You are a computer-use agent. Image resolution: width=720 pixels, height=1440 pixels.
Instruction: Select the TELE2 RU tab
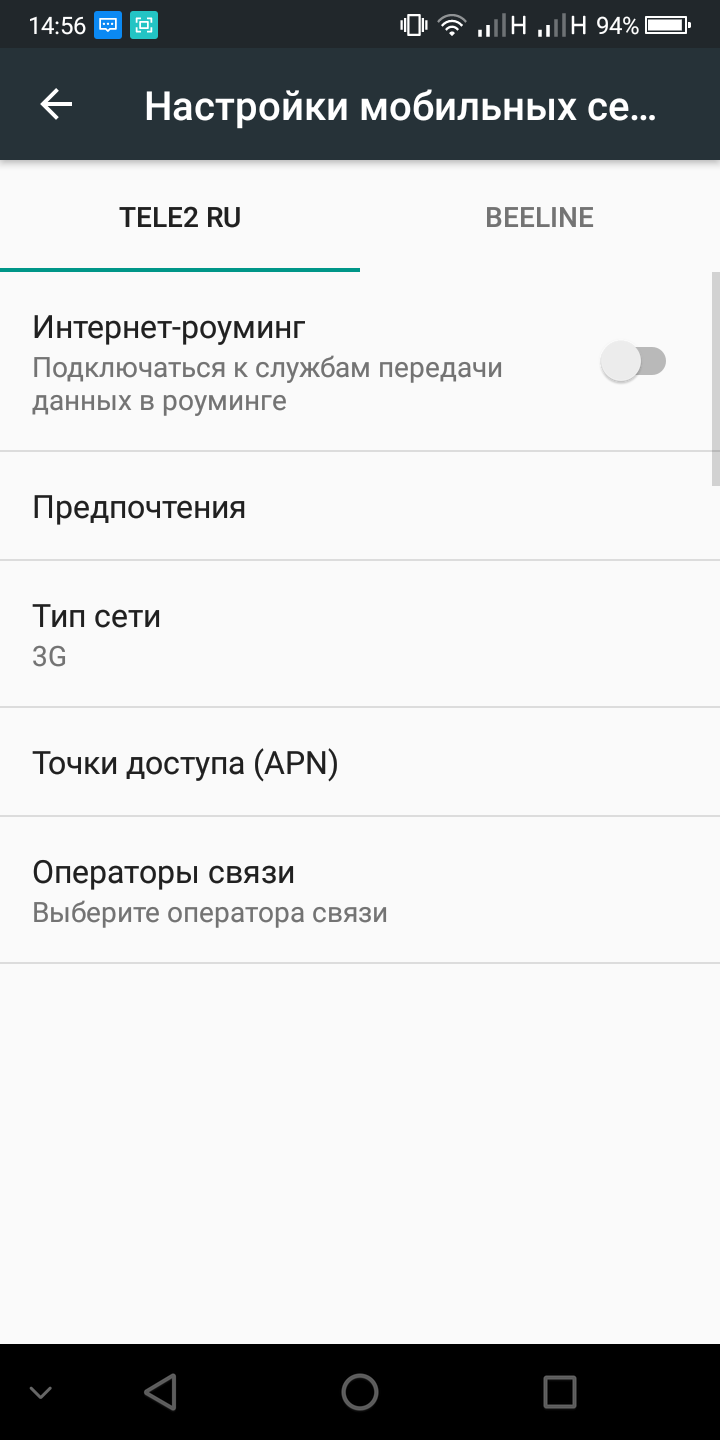[x=180, y=218]
